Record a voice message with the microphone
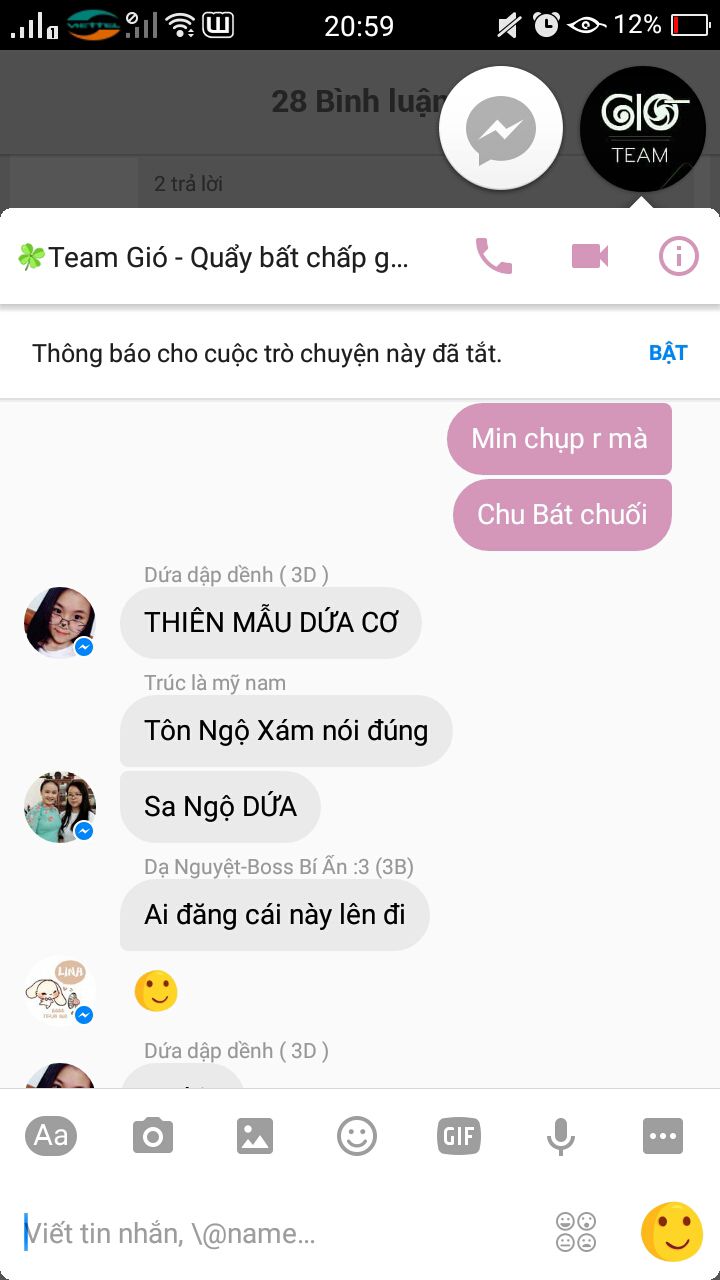Screen dimensions: 720x1280 pyautogui.click(x=561, y=1136)
